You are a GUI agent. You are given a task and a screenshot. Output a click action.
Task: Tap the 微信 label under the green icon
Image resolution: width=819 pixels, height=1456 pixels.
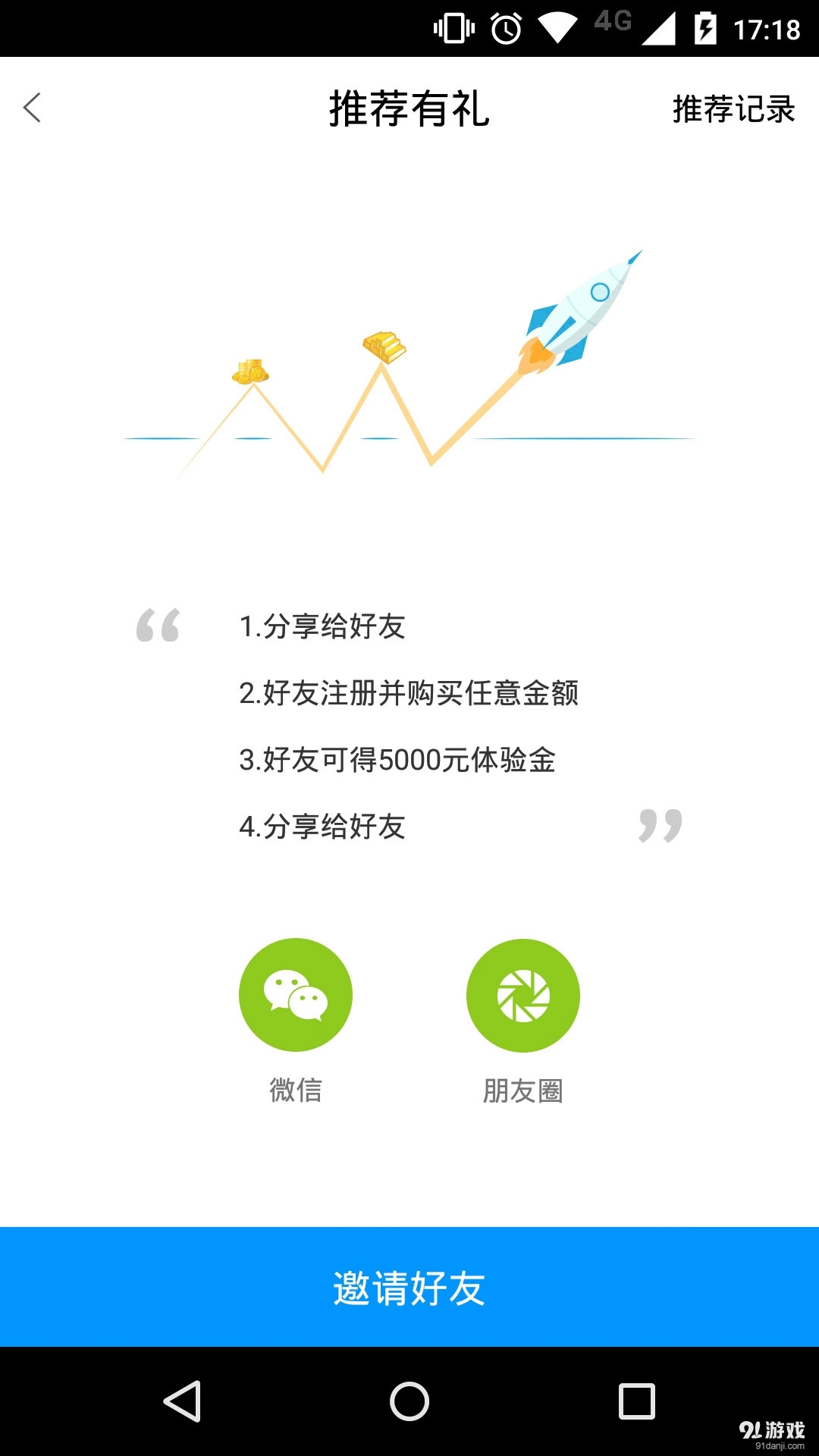point(296,1090)
